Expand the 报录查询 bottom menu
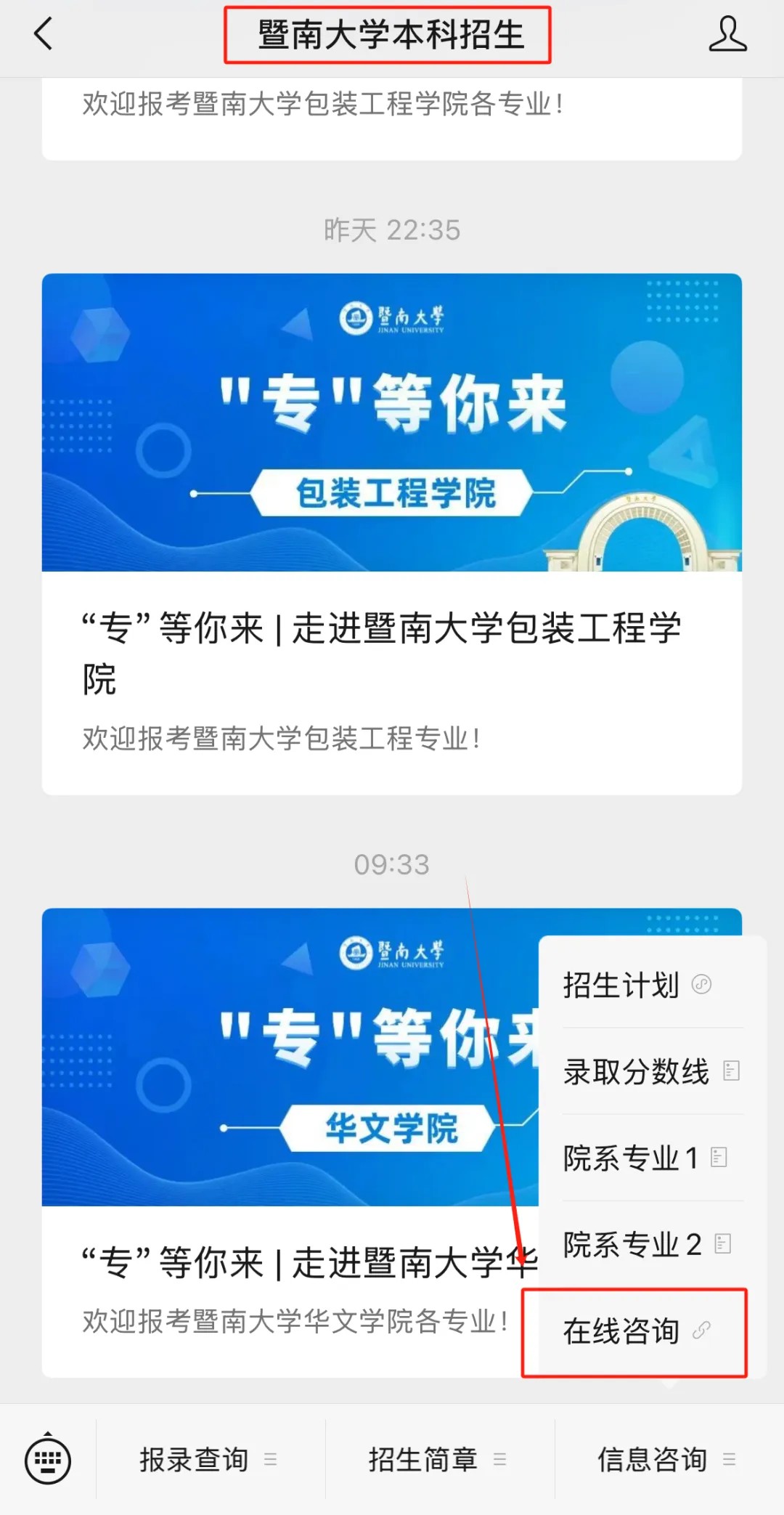 coord(209,1459)
